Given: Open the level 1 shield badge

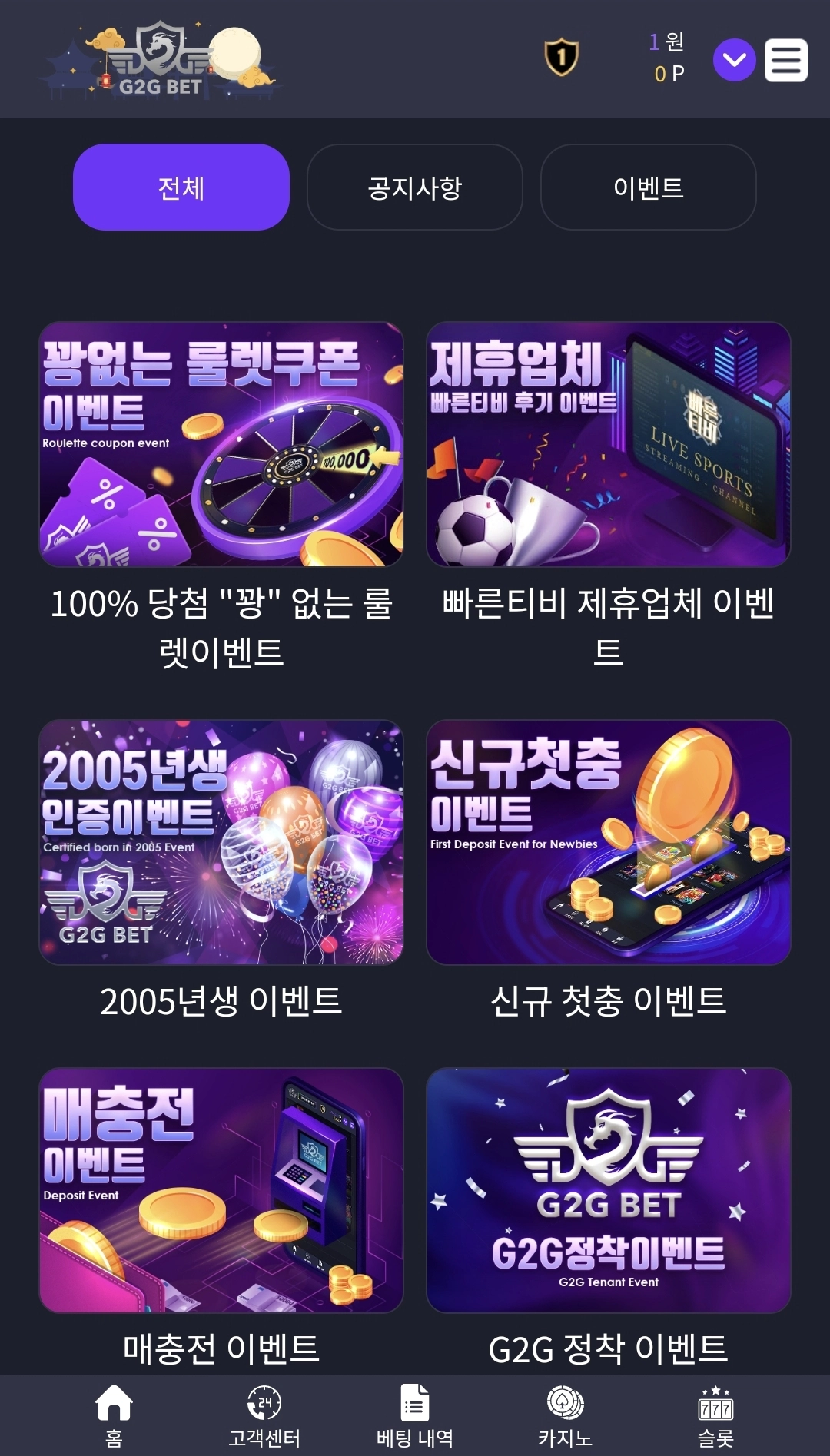Looking at the screenshot, I should tap(561, 58).
